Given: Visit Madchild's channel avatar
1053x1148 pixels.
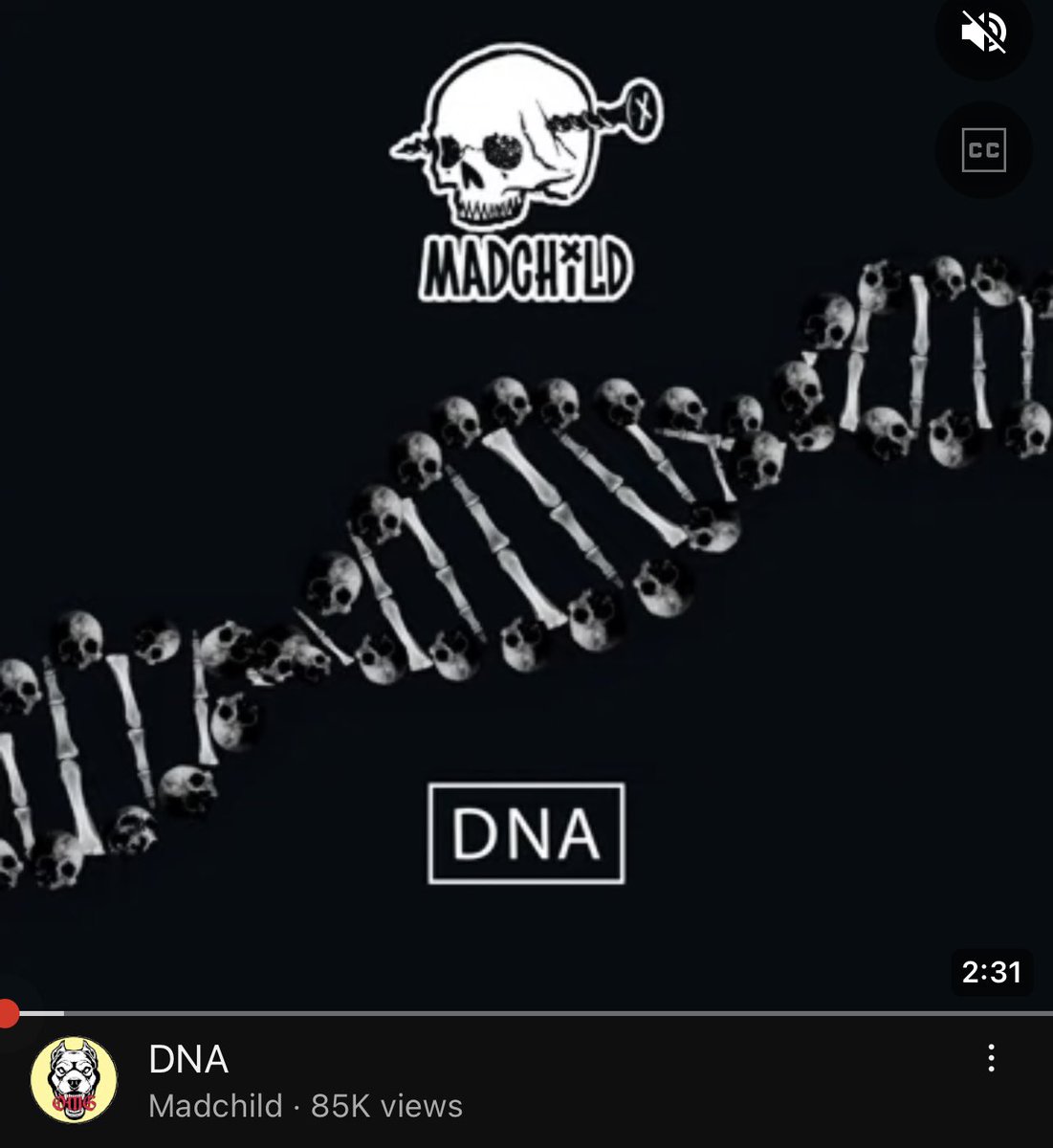Looking at the screenshot, I should coord(75,1081).
